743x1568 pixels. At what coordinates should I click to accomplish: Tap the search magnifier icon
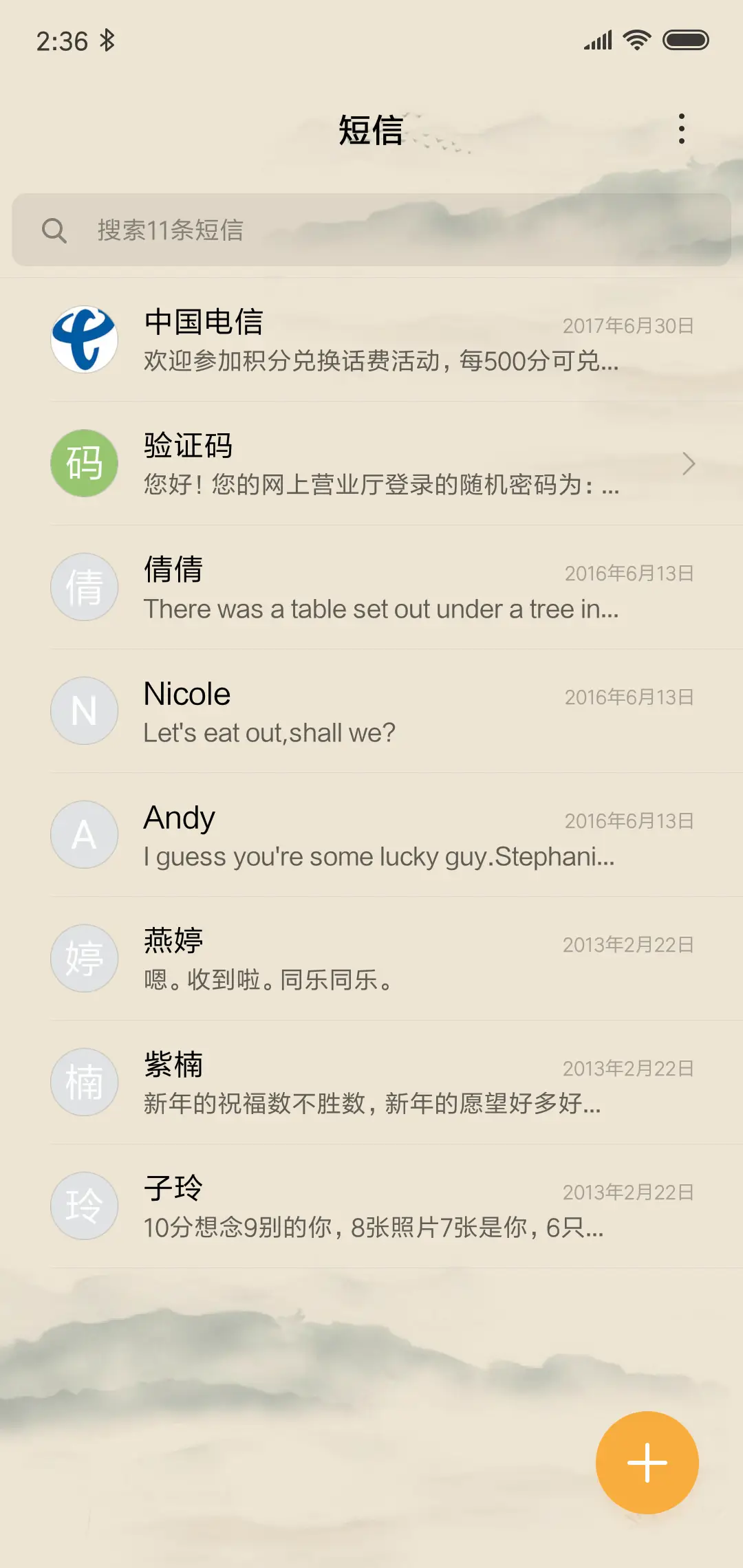[x=56, y=230]
